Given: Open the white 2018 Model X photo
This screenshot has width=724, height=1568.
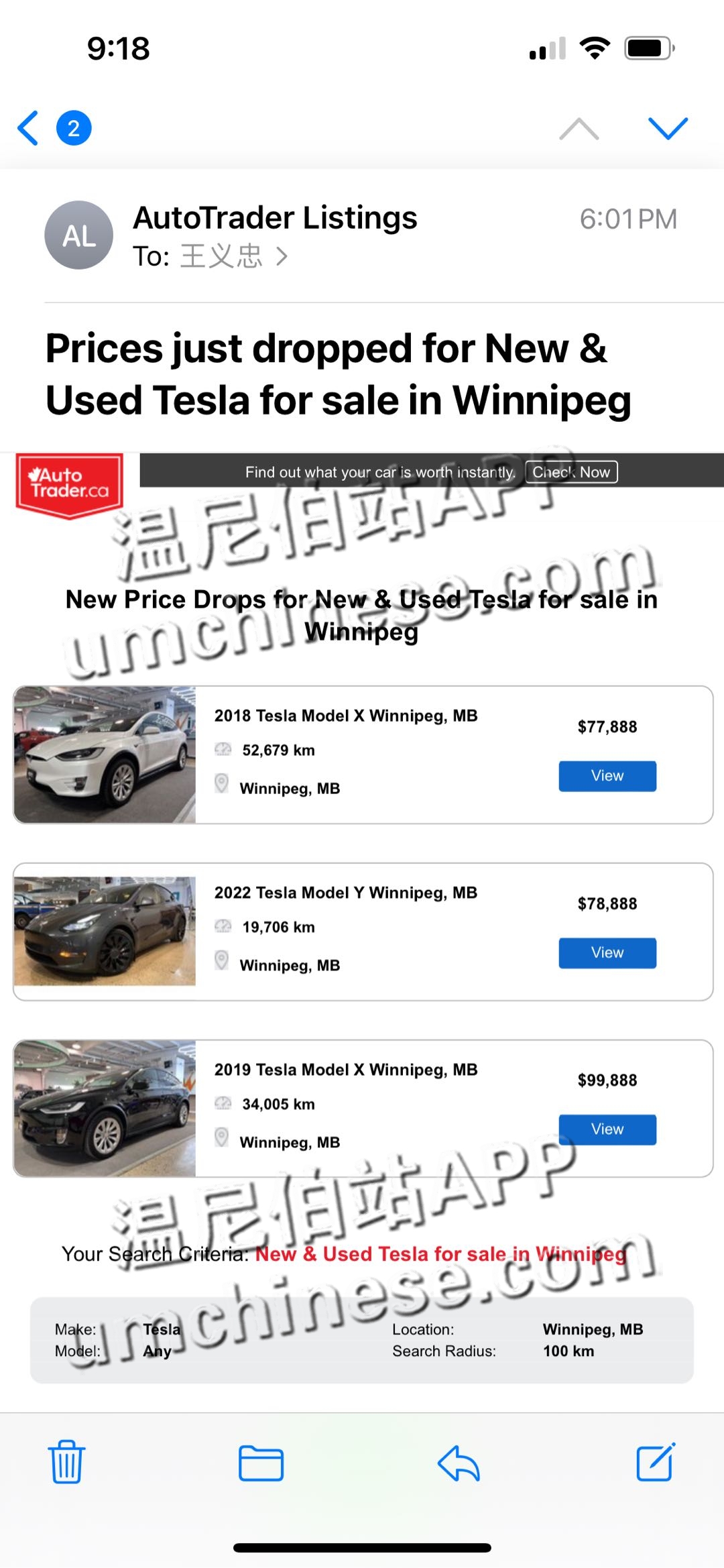Looking at the screenshot, I should [x=105, y=754].
